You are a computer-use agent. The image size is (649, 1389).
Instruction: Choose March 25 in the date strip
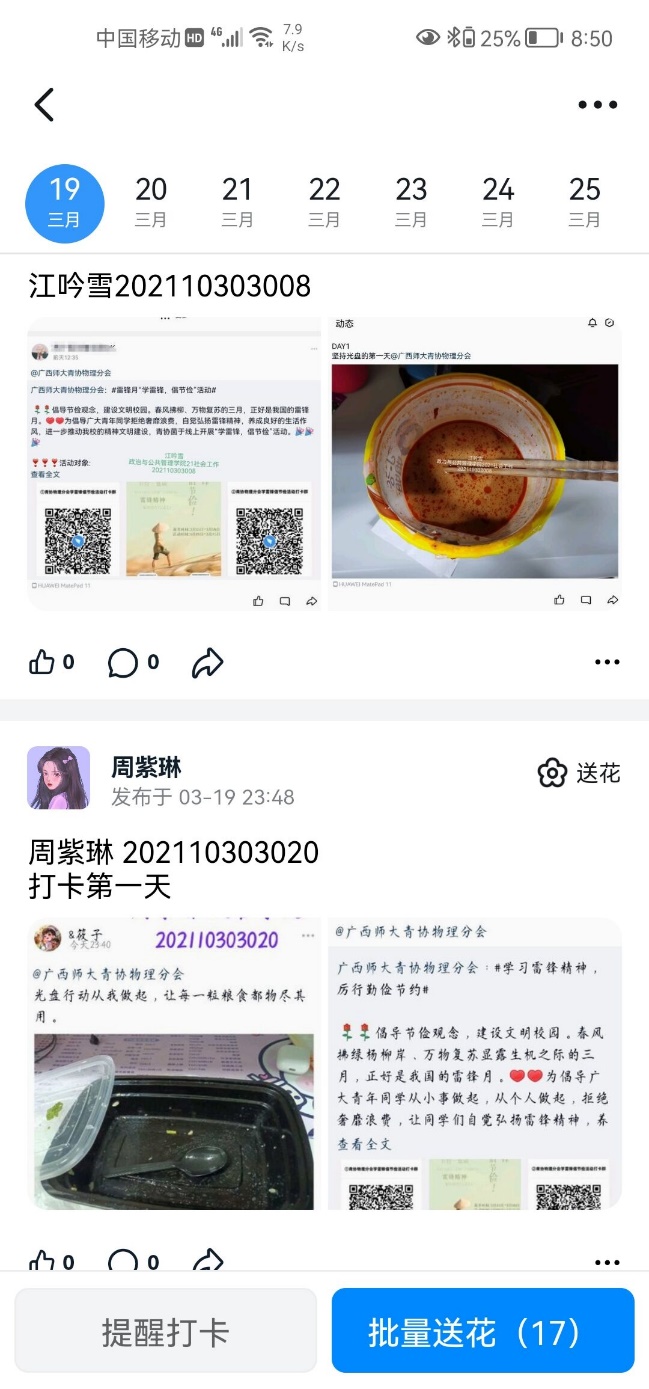[x=585, y=202]
